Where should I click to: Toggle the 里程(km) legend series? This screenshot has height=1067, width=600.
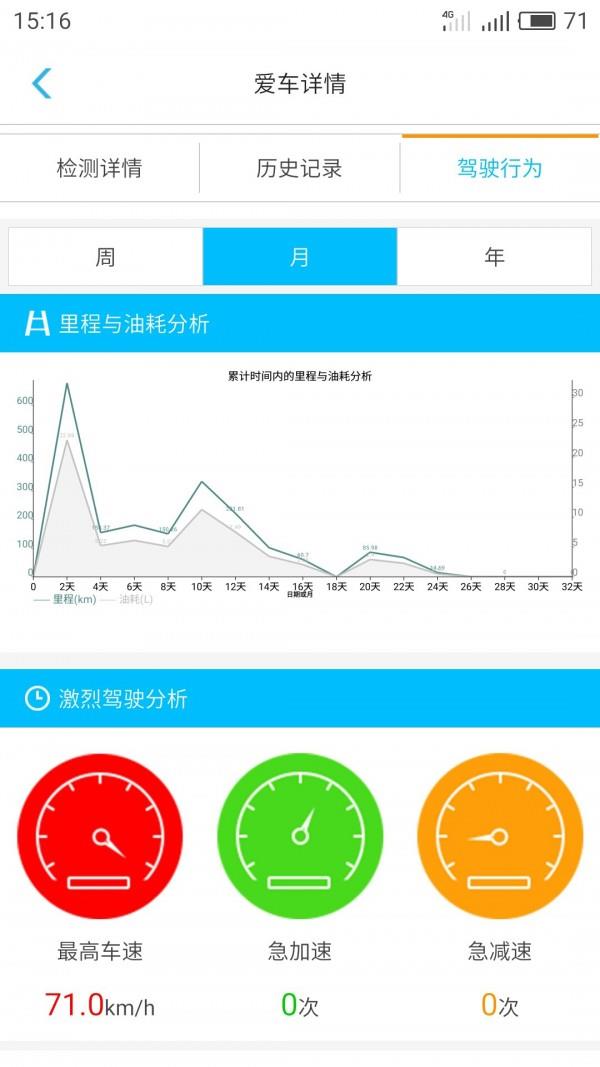[x=67, y=599]
